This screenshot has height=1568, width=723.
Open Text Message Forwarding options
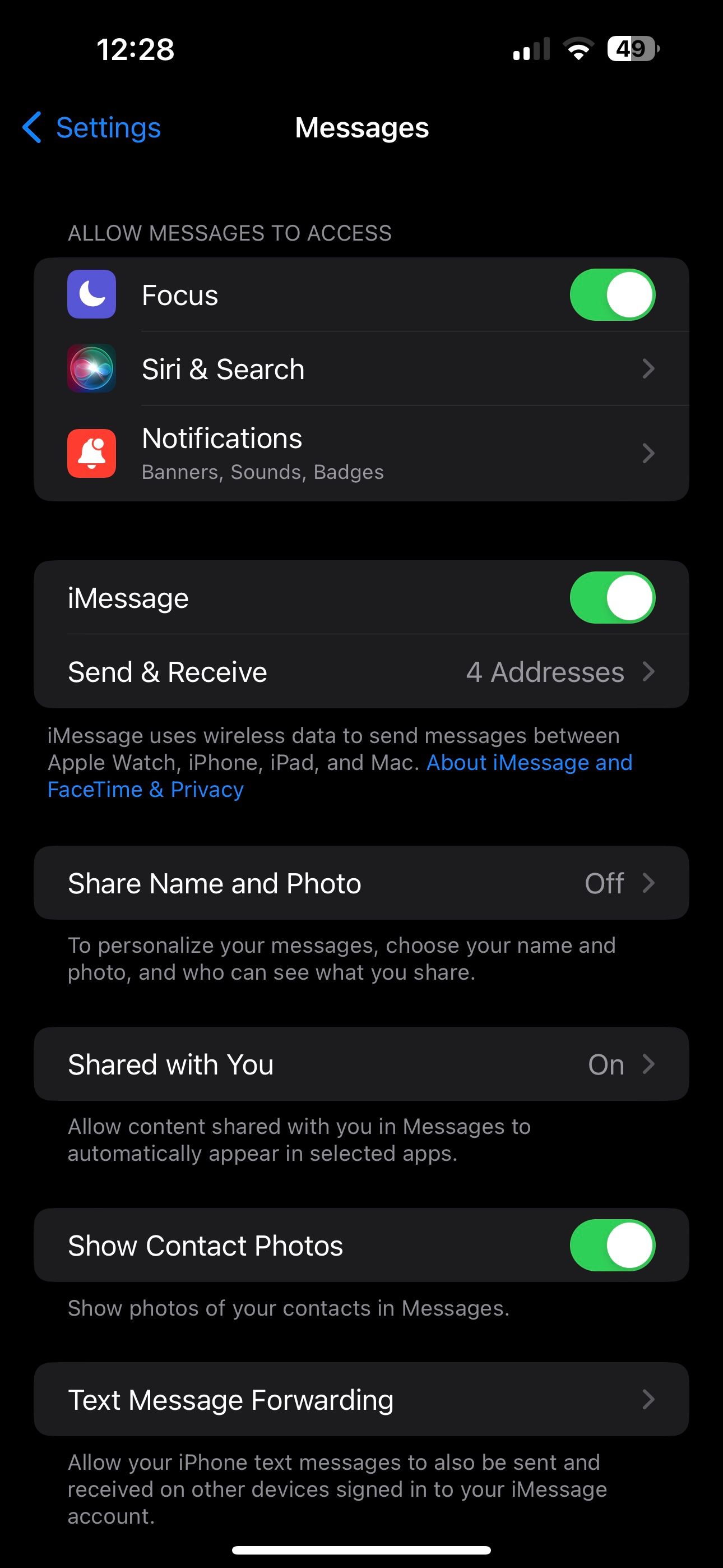361,1399
